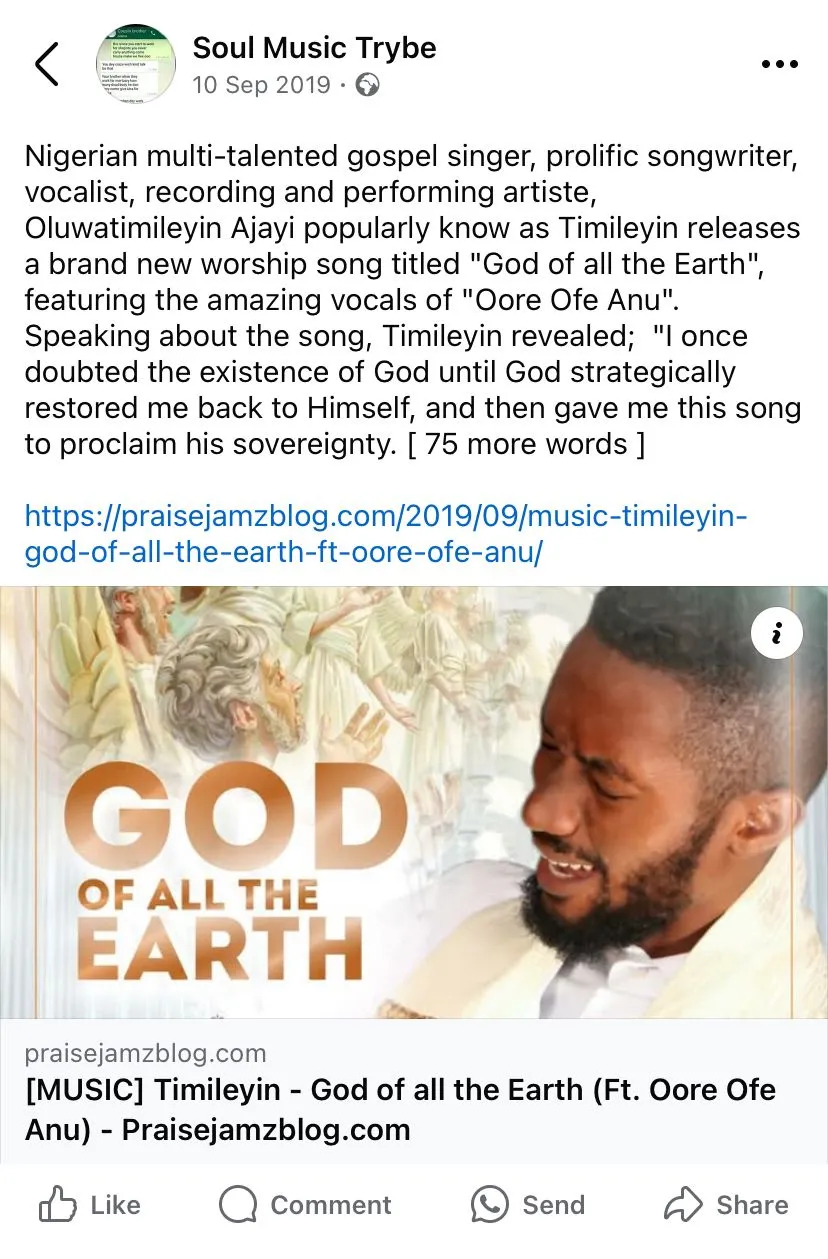Open the info (i) icon on the cover image
Image resolution: width=828 pixels, height=1259 pixels.
click(777, 632)
